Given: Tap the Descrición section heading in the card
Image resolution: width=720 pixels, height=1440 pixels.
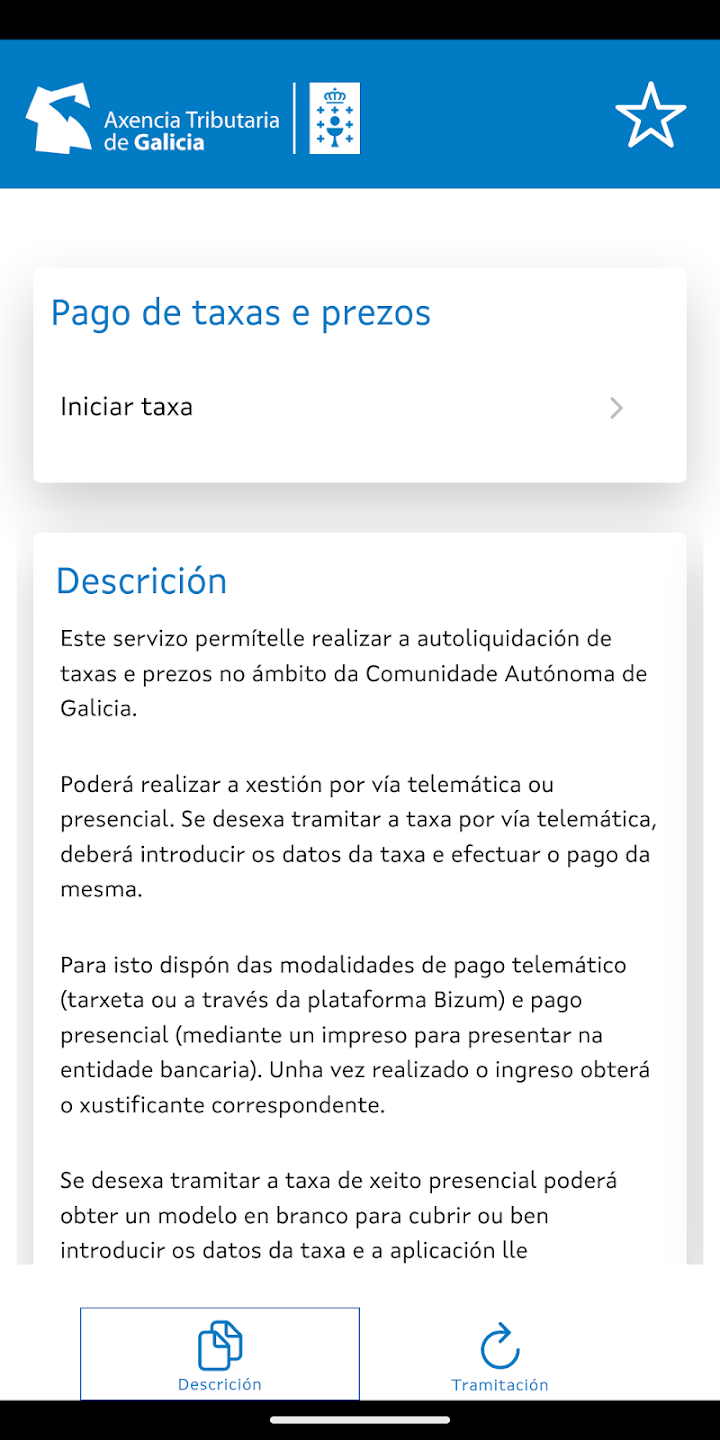Looking at the screenshot, I should point(142,581).
